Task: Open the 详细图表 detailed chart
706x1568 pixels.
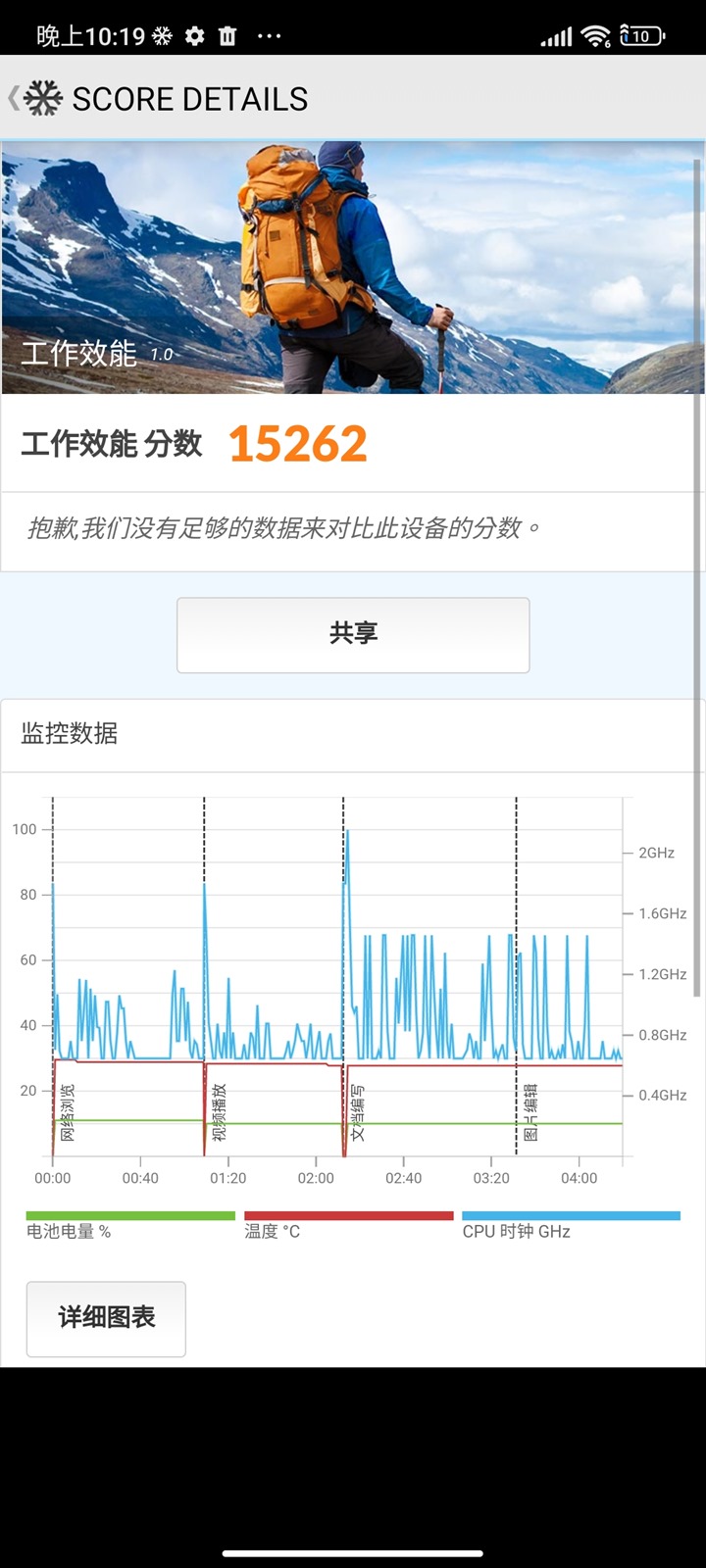Action: (106, 1318)
